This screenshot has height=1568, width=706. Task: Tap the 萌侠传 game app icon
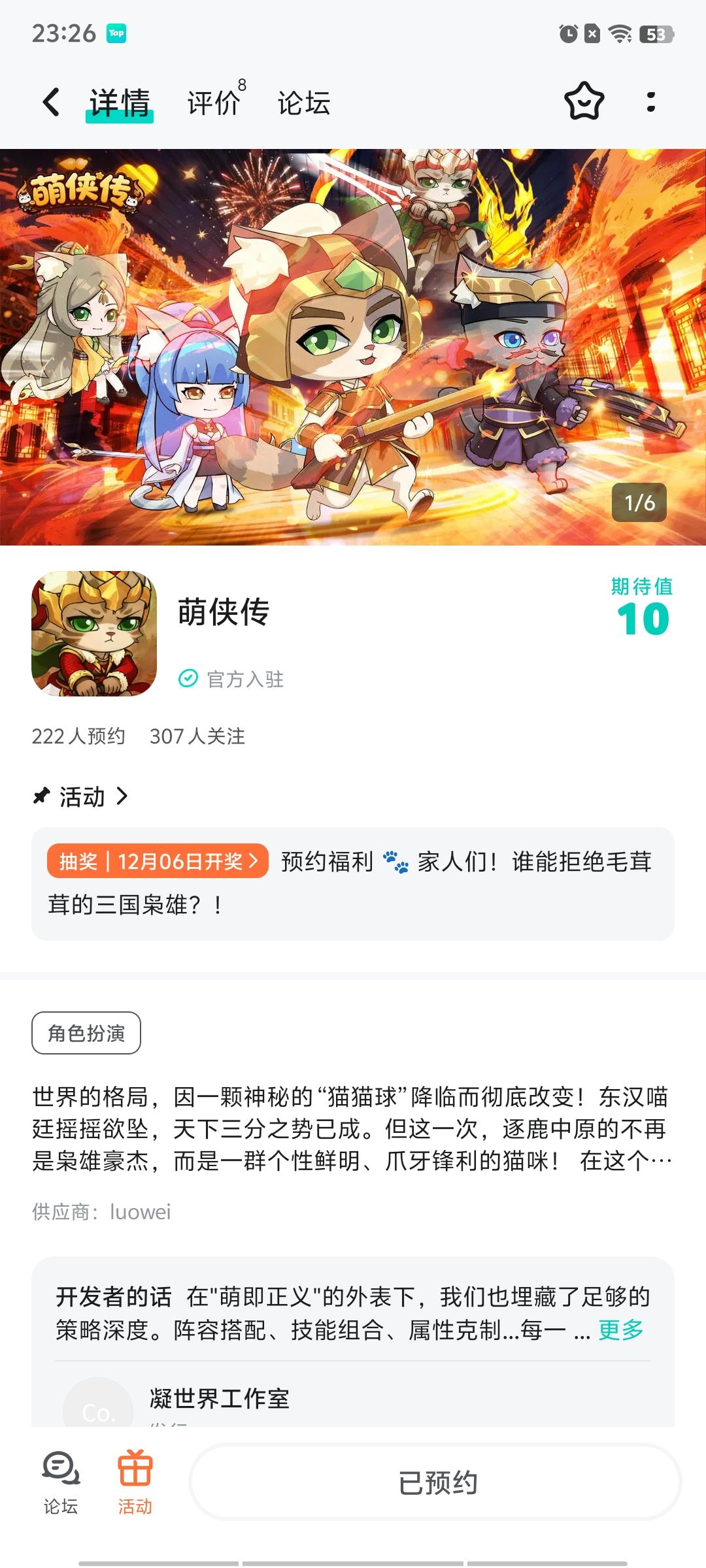93,637
